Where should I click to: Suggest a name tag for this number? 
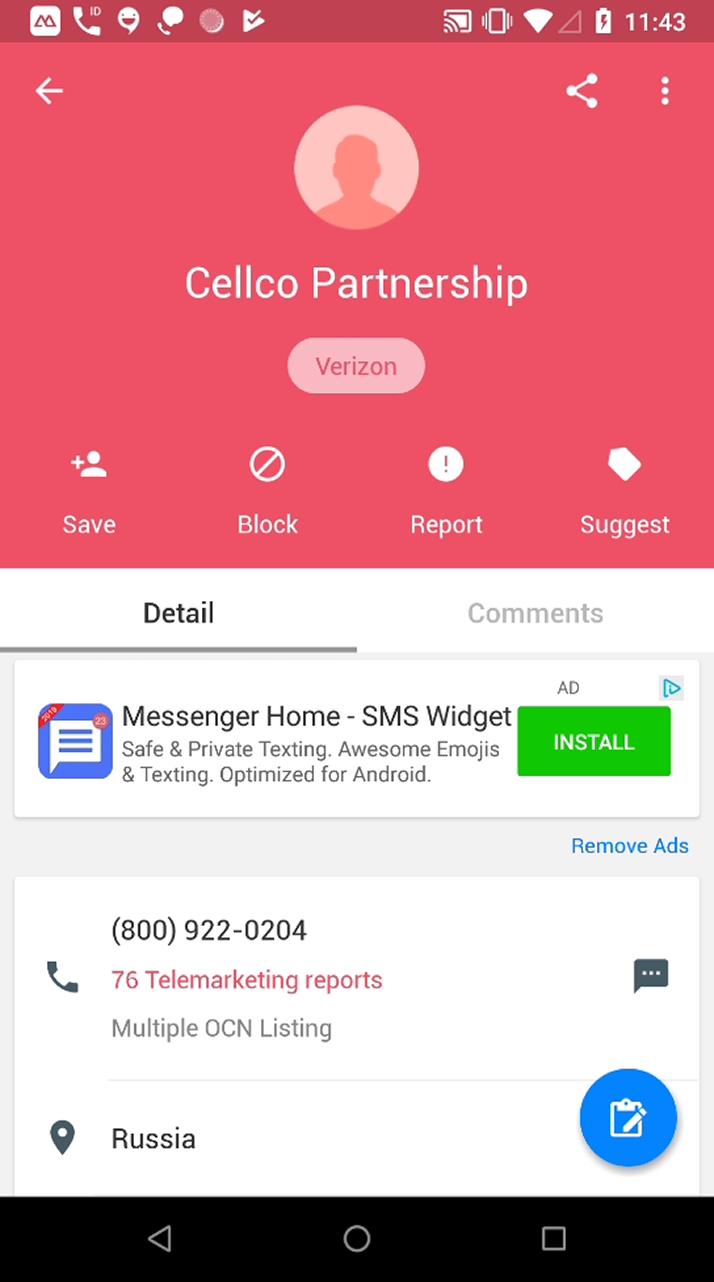pos(625,492)
